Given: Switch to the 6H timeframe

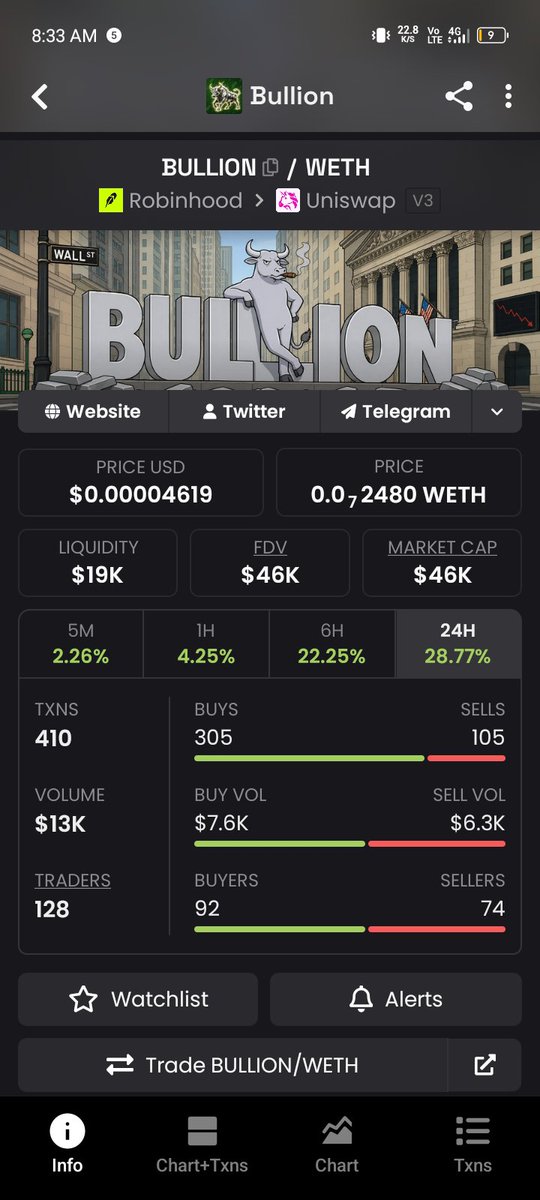Looking at the screenshot, I should coord(332,644).
